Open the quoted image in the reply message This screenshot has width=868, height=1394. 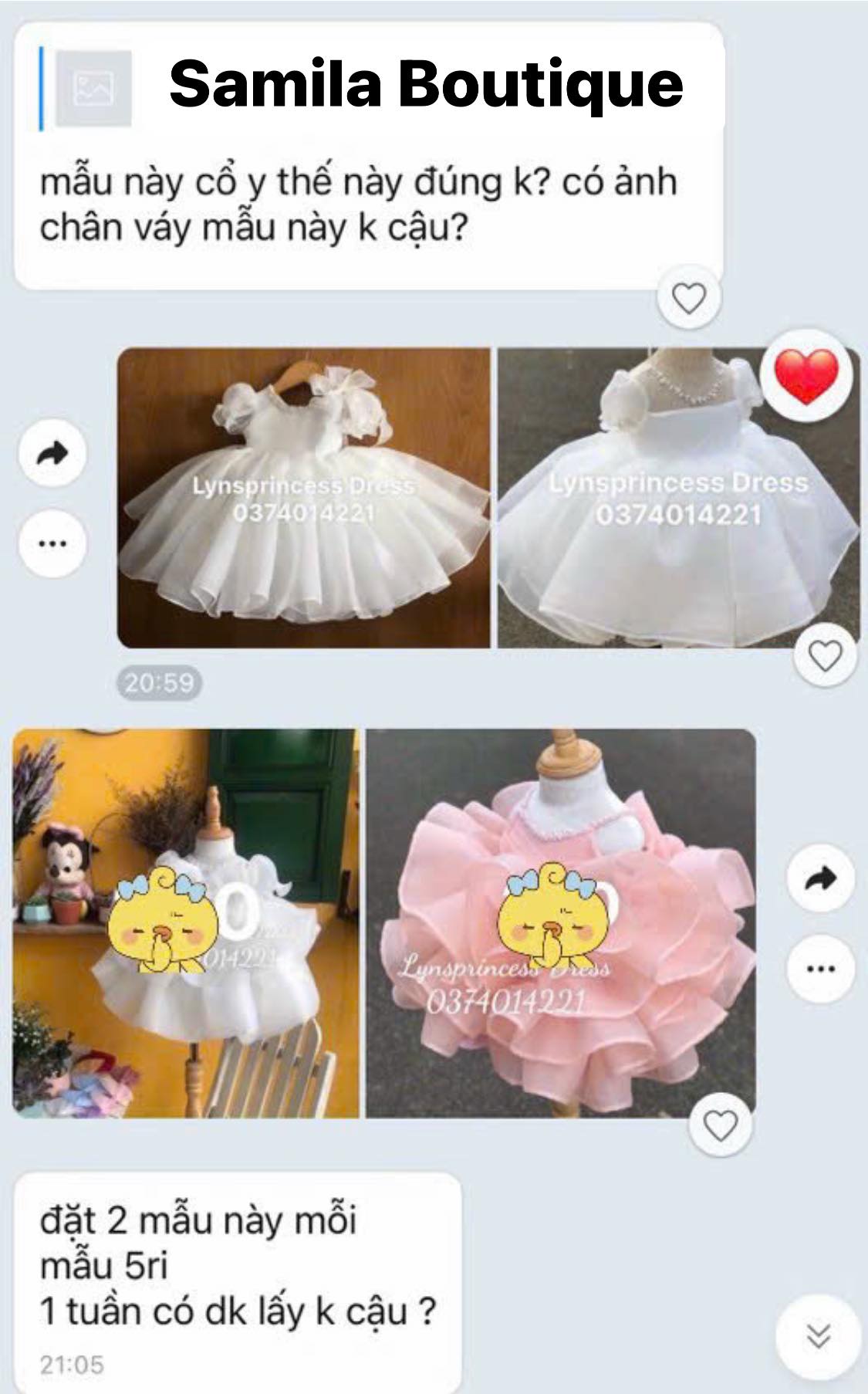tap(93, 89)
